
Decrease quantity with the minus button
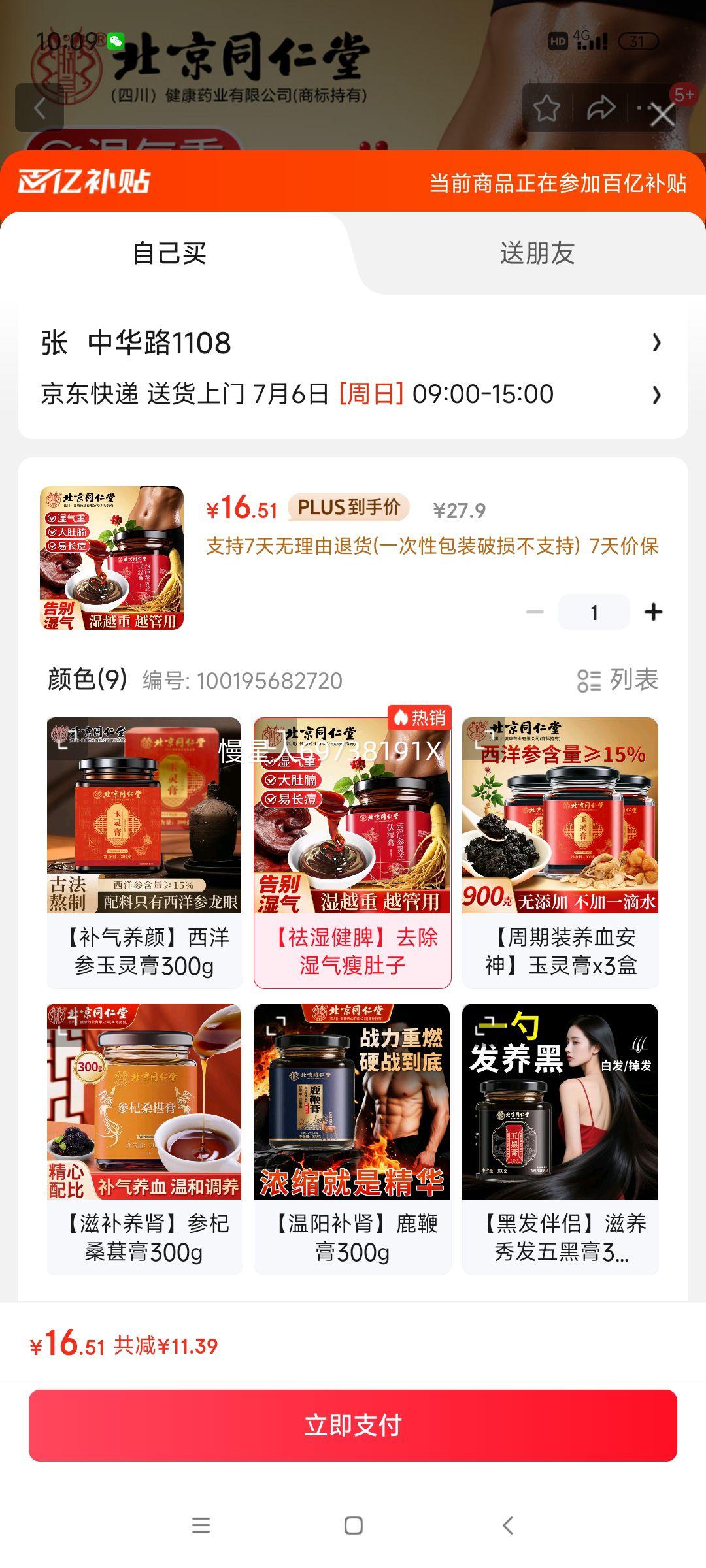pos(535,612)
